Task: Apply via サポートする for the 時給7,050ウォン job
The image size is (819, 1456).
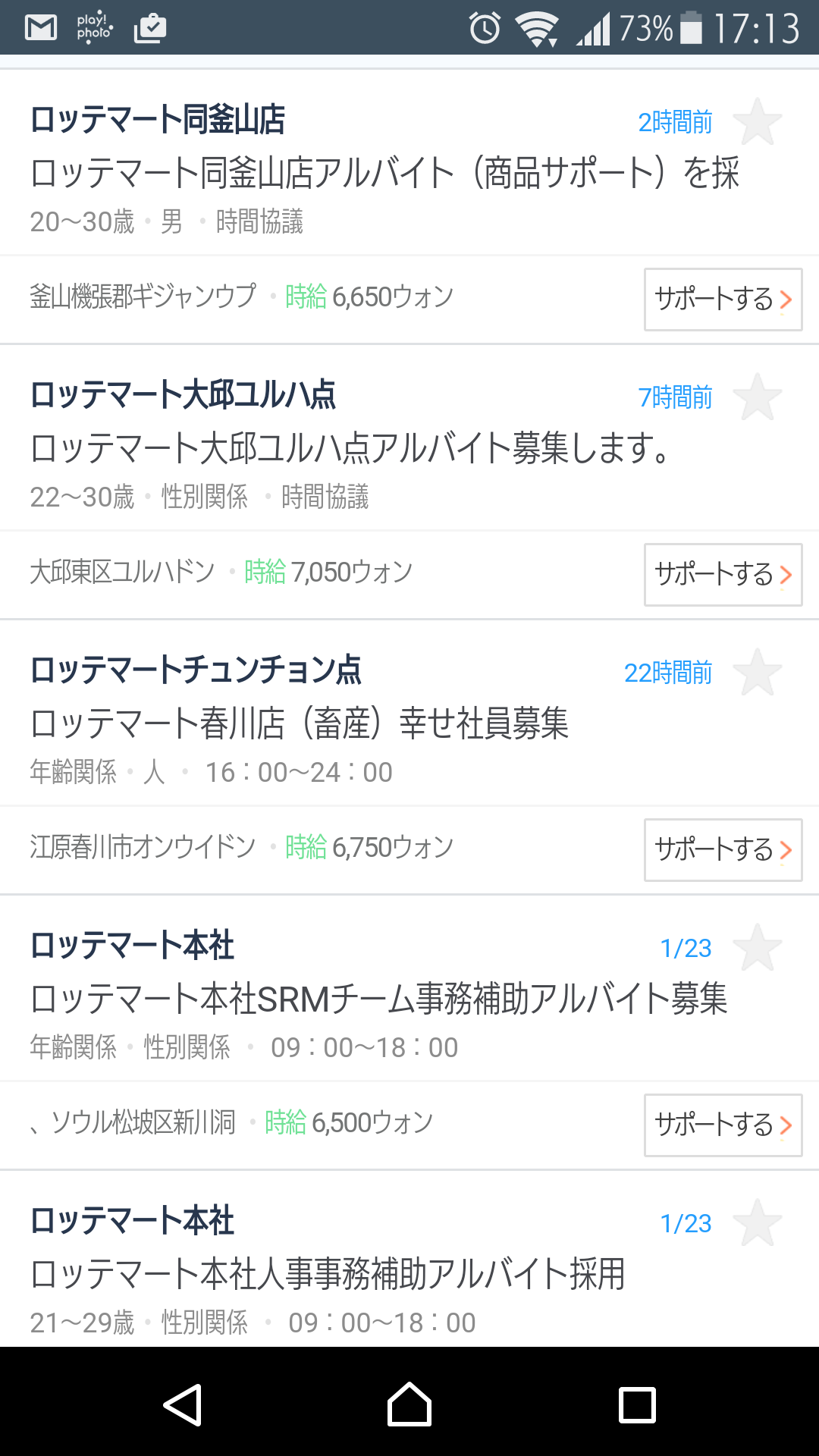Action: tap(723, 575)
